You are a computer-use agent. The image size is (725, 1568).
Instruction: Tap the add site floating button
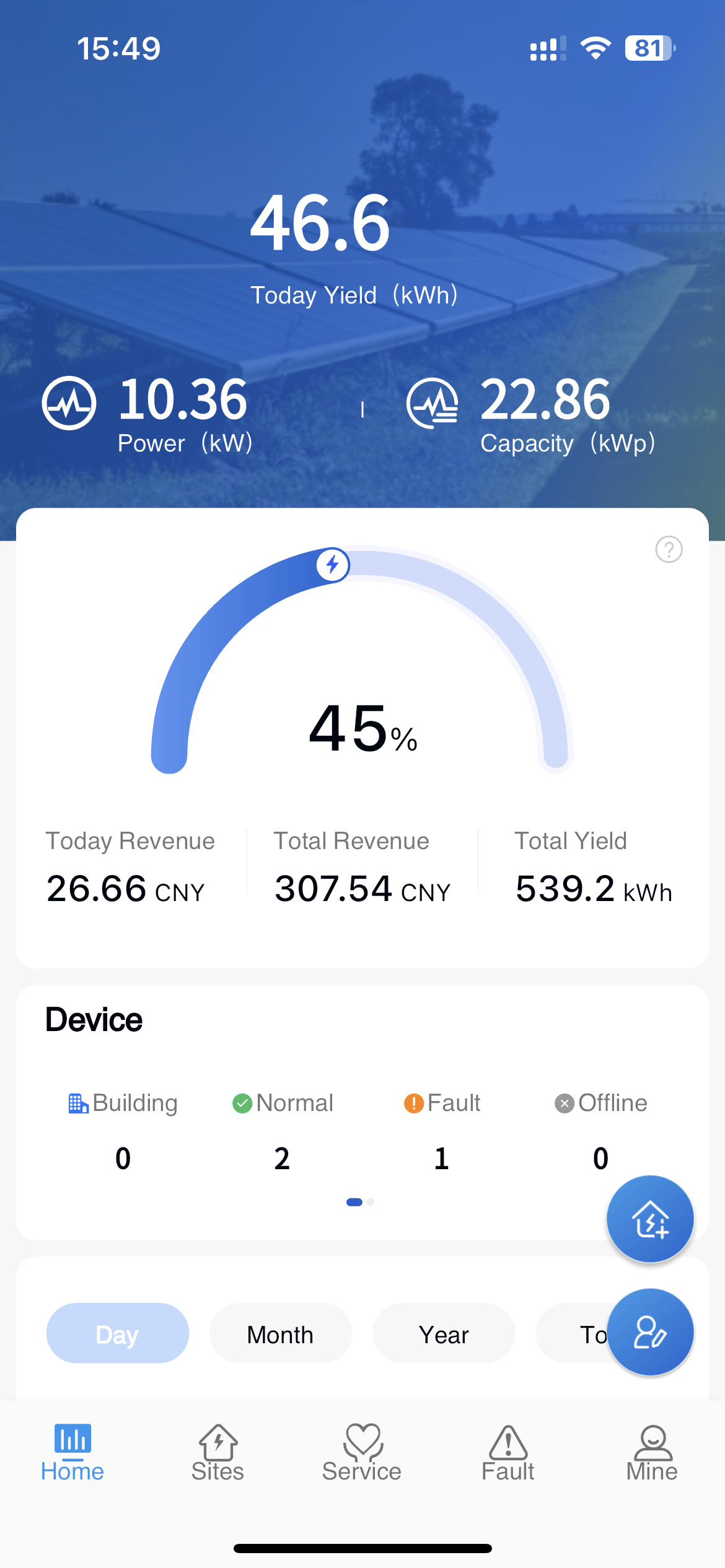pyautogui.click(x=650, y=1219)
